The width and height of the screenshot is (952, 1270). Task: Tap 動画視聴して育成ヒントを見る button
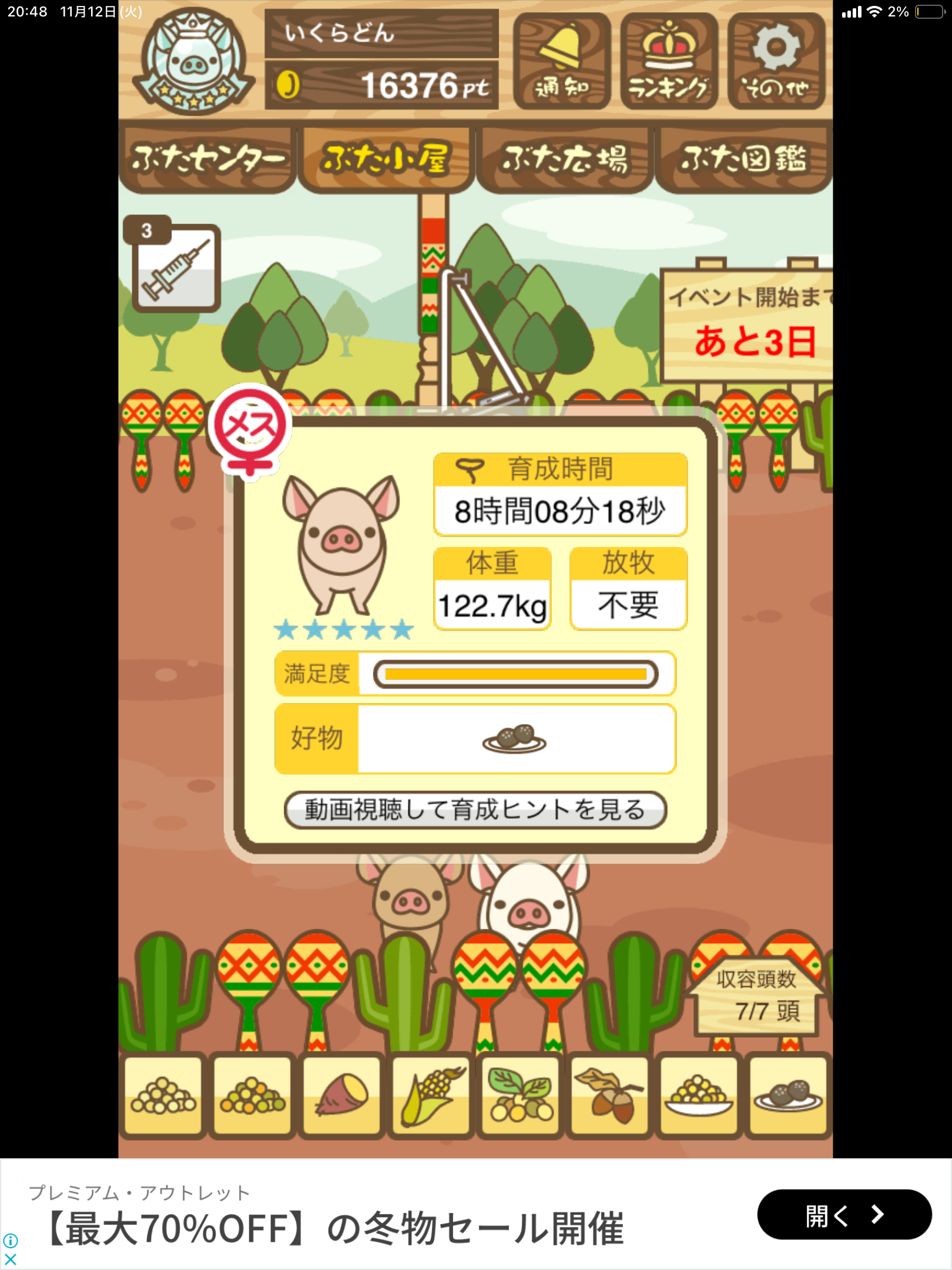(475, 810)
